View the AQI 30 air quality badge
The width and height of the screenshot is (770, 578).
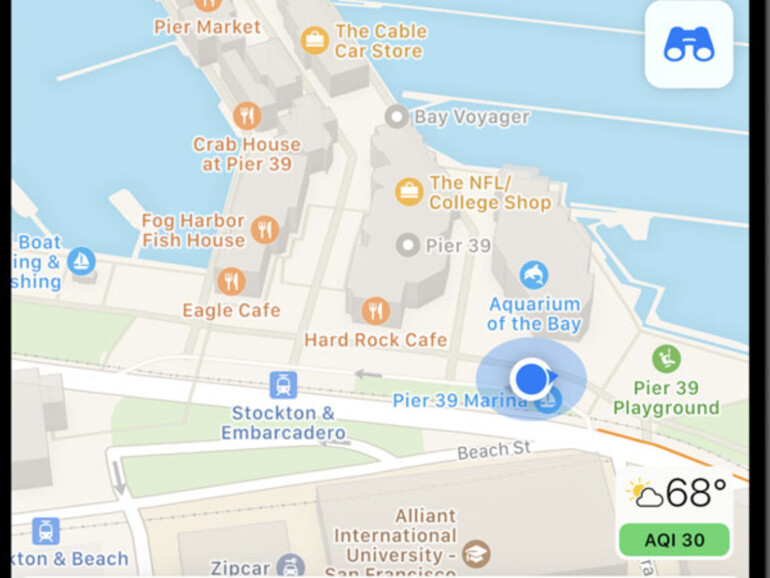pos(674,540)
